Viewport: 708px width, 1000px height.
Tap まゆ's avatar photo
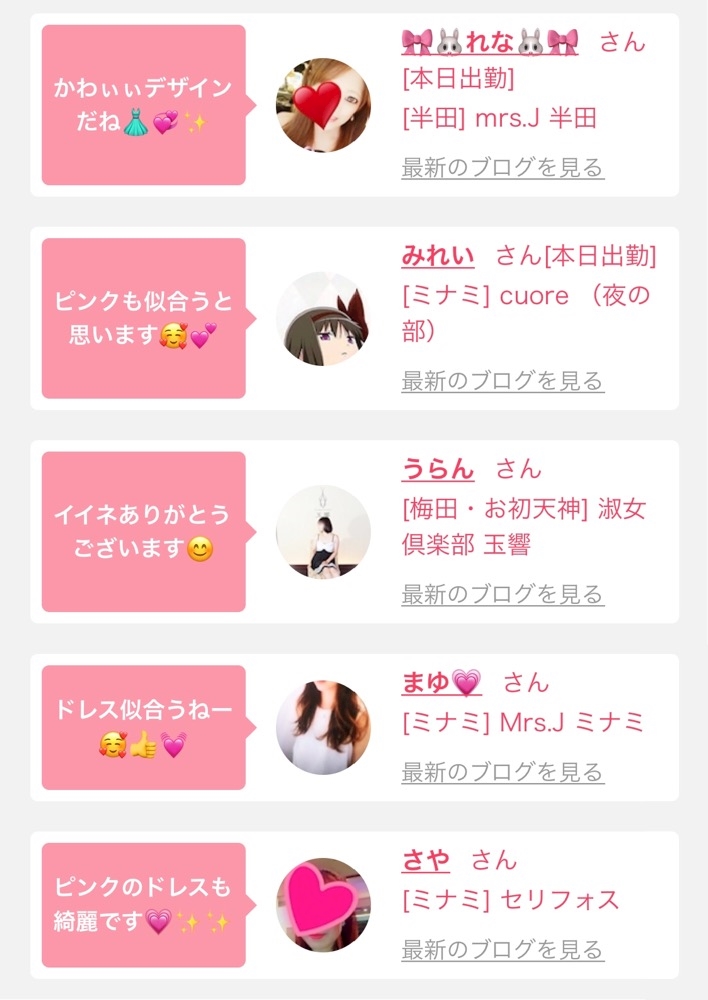click(323, 728)
